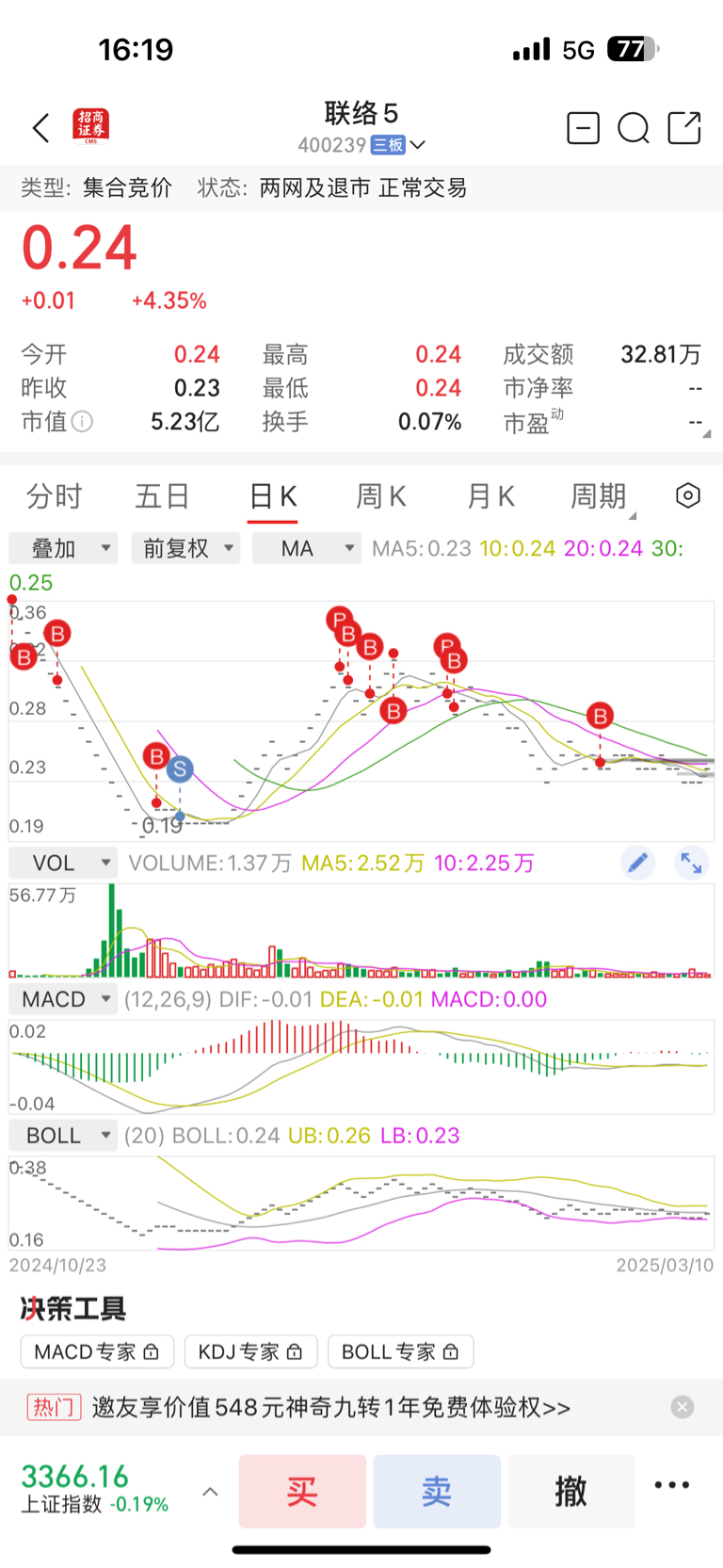
Task: Select the 周K chart tab
Action: (x=381, y=496)
